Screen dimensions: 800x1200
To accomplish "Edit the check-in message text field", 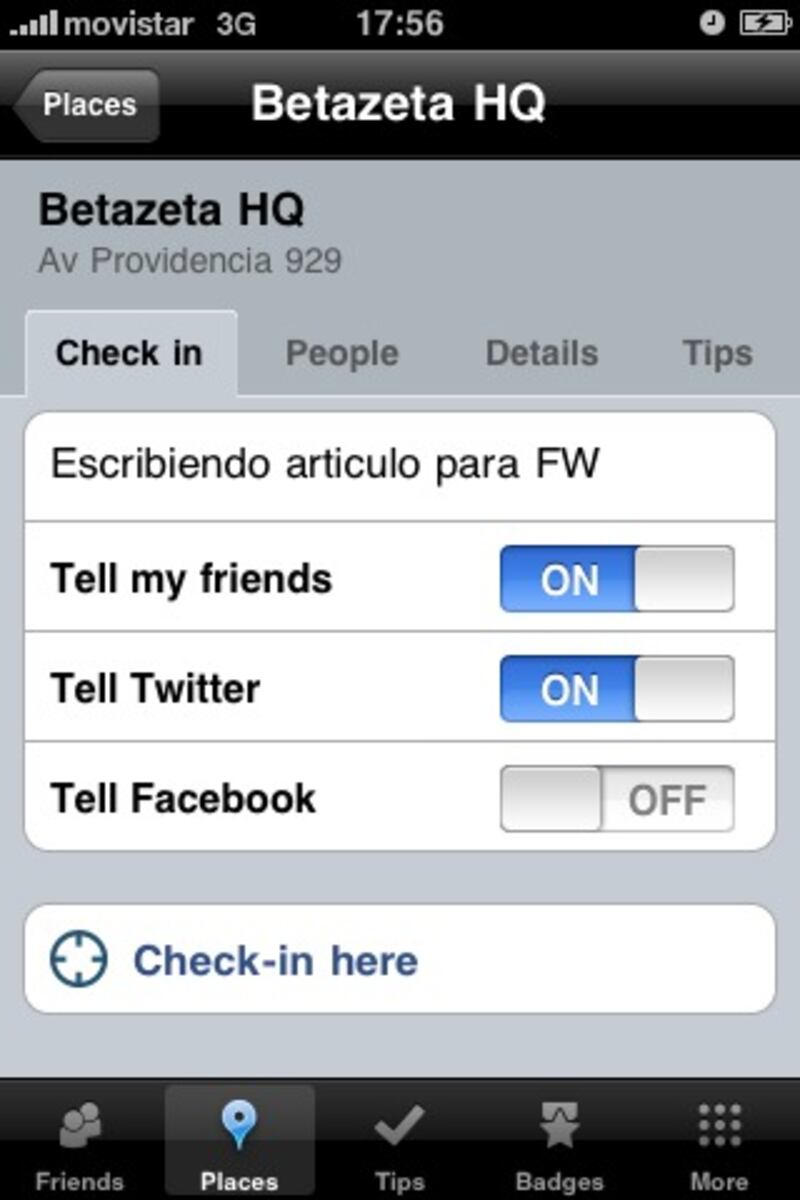I will 400,466.
